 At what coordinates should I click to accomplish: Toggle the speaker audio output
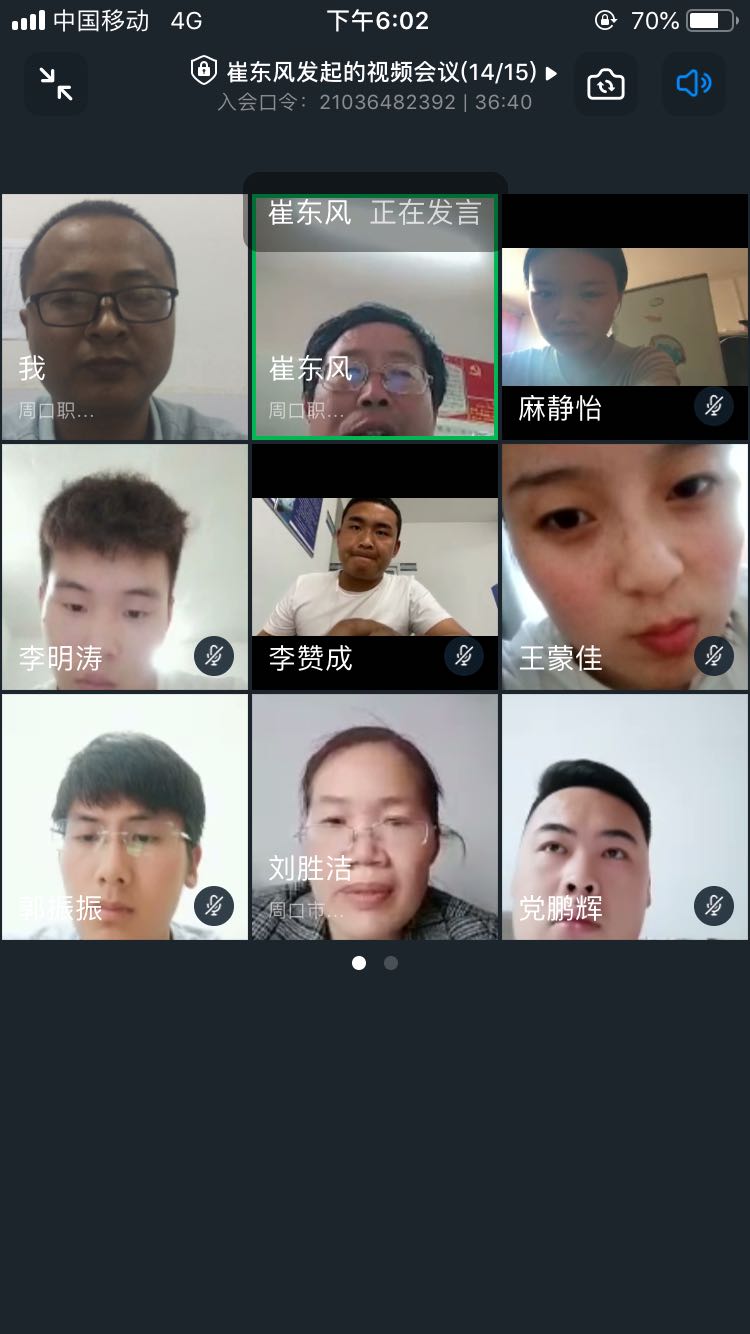tap(693, 84)
